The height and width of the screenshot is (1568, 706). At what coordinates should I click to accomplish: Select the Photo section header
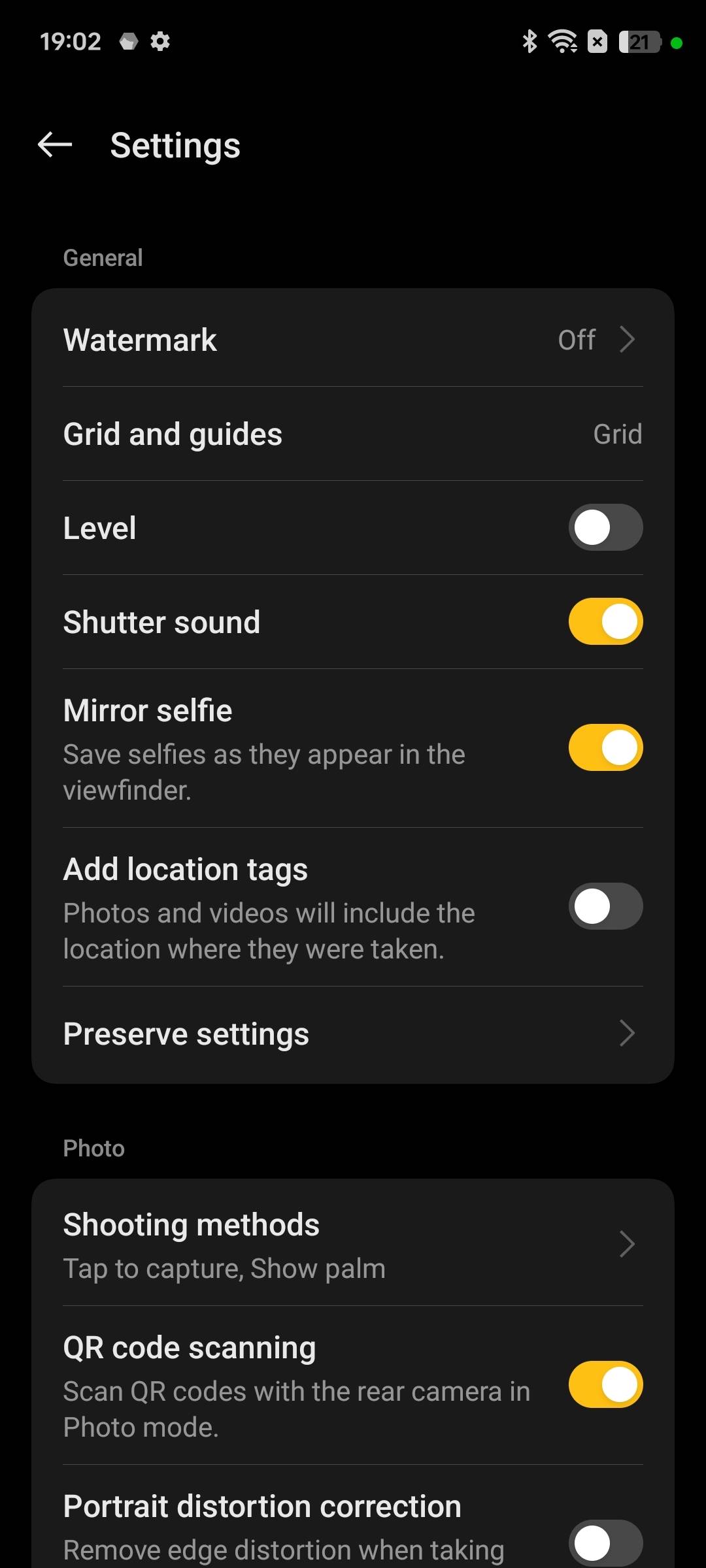(93, 1148)
